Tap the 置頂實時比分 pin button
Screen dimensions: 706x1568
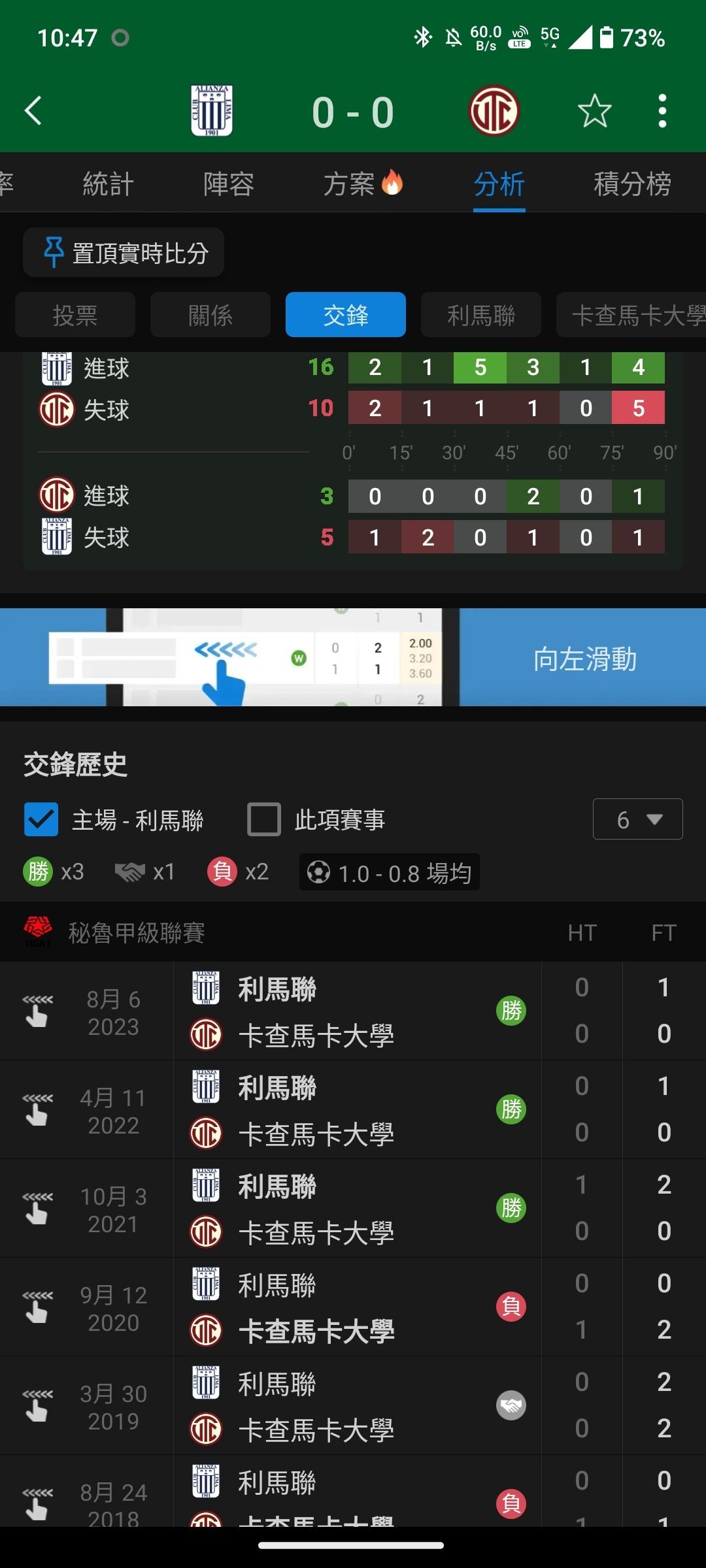124,253
